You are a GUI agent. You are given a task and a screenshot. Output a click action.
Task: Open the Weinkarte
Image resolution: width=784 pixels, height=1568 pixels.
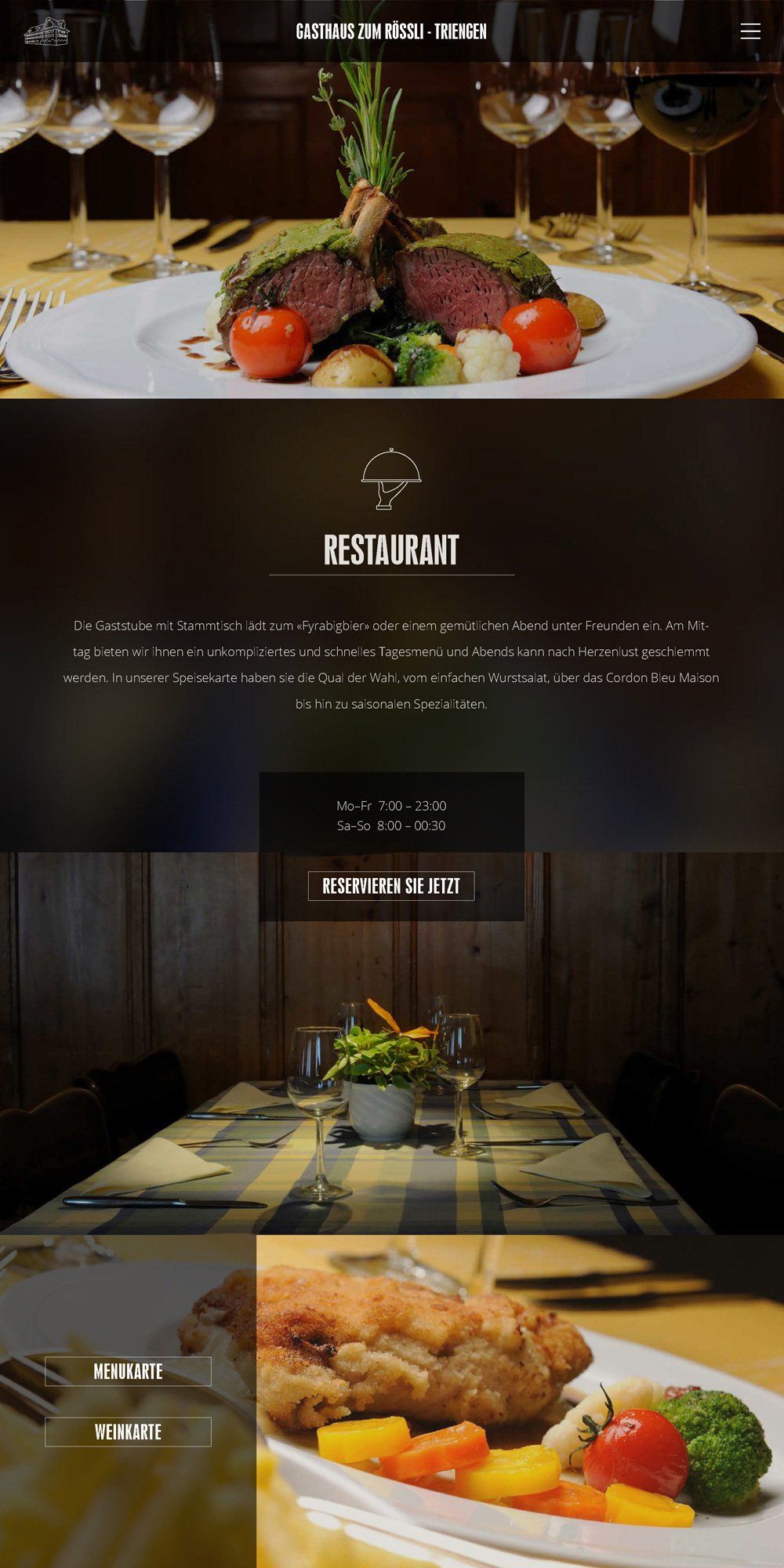coord(128,1432)
